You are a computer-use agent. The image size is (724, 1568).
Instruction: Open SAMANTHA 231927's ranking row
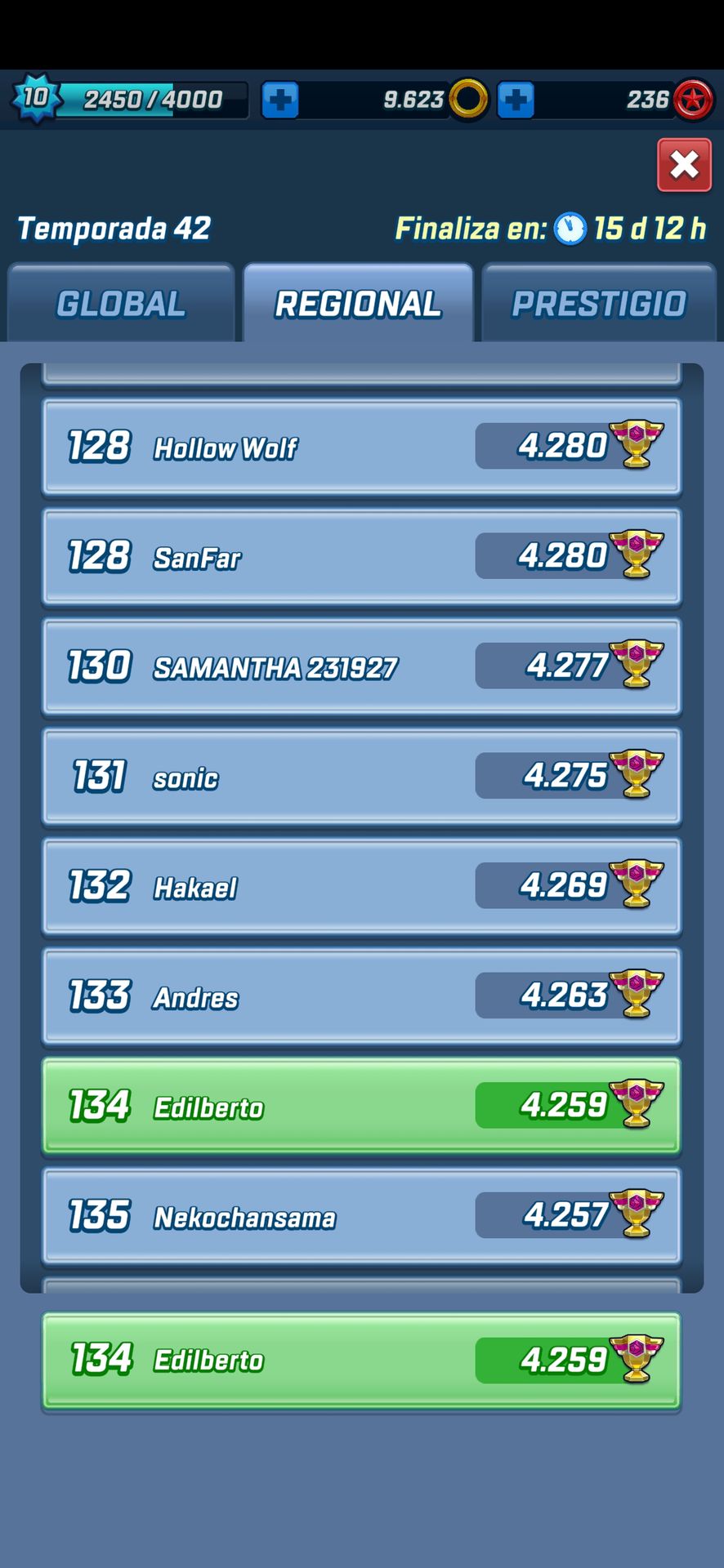coord(361,666)
